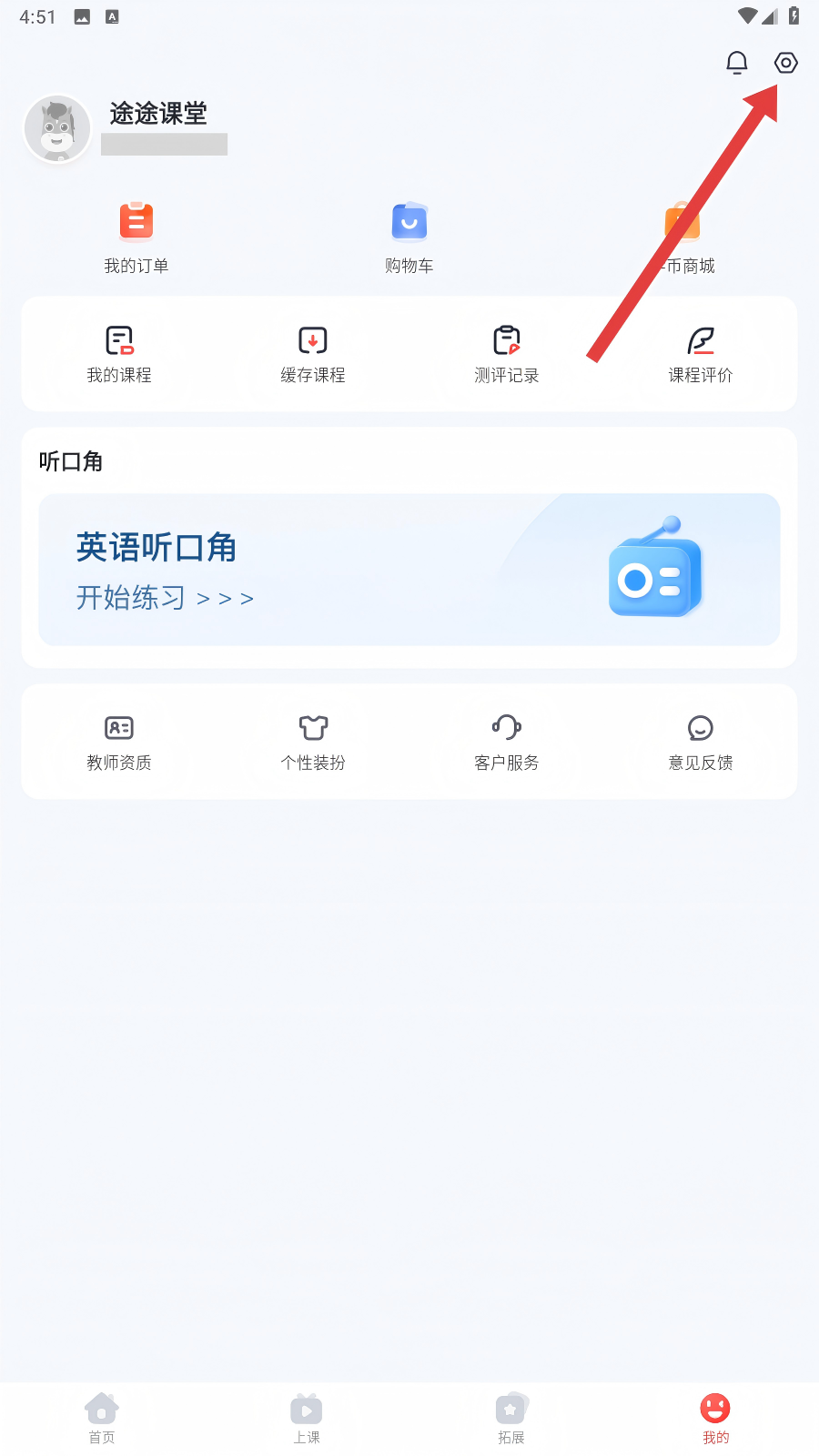819x1456 pixels.
Task: Start practice in 英语听口角 banner
Action: point(166,597)
